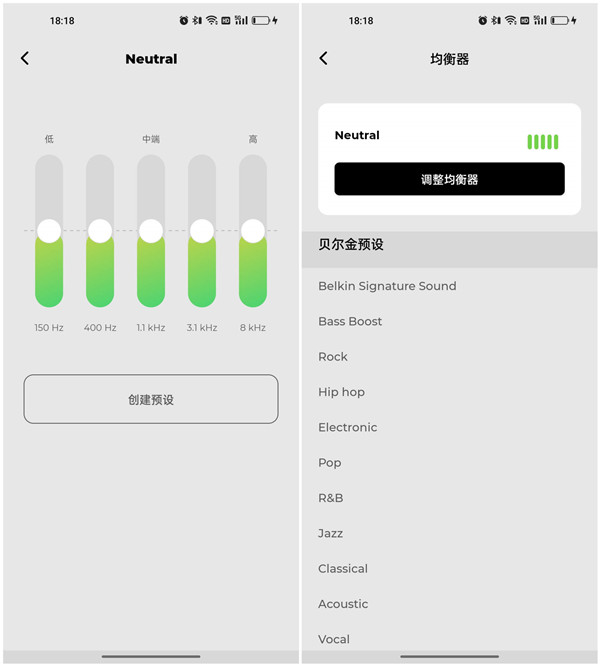The height and width of the screenshot is (666, 600).
Task: Tap the 8 kHz slider handle
Action: click(x=253, y=231)
